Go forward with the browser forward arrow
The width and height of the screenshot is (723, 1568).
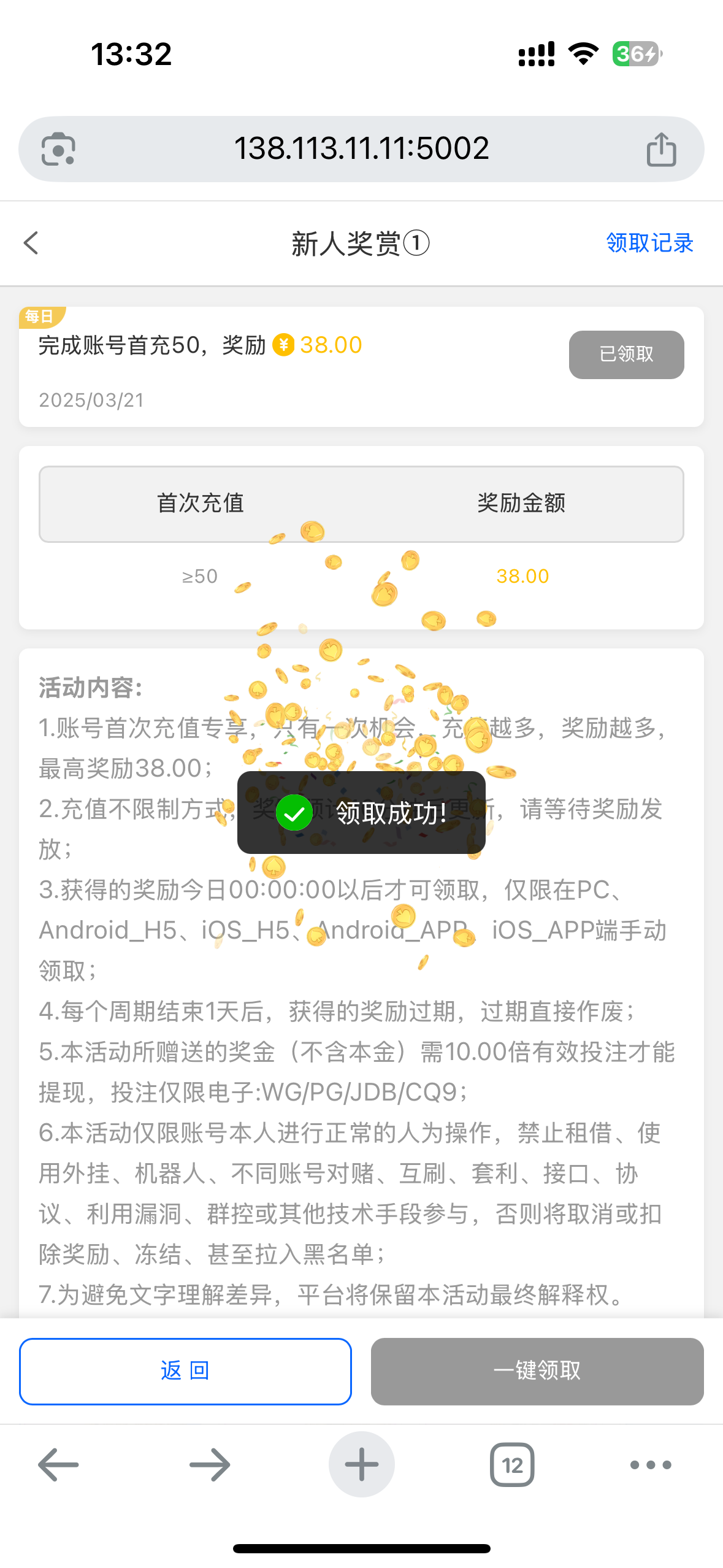point(210,1464)
